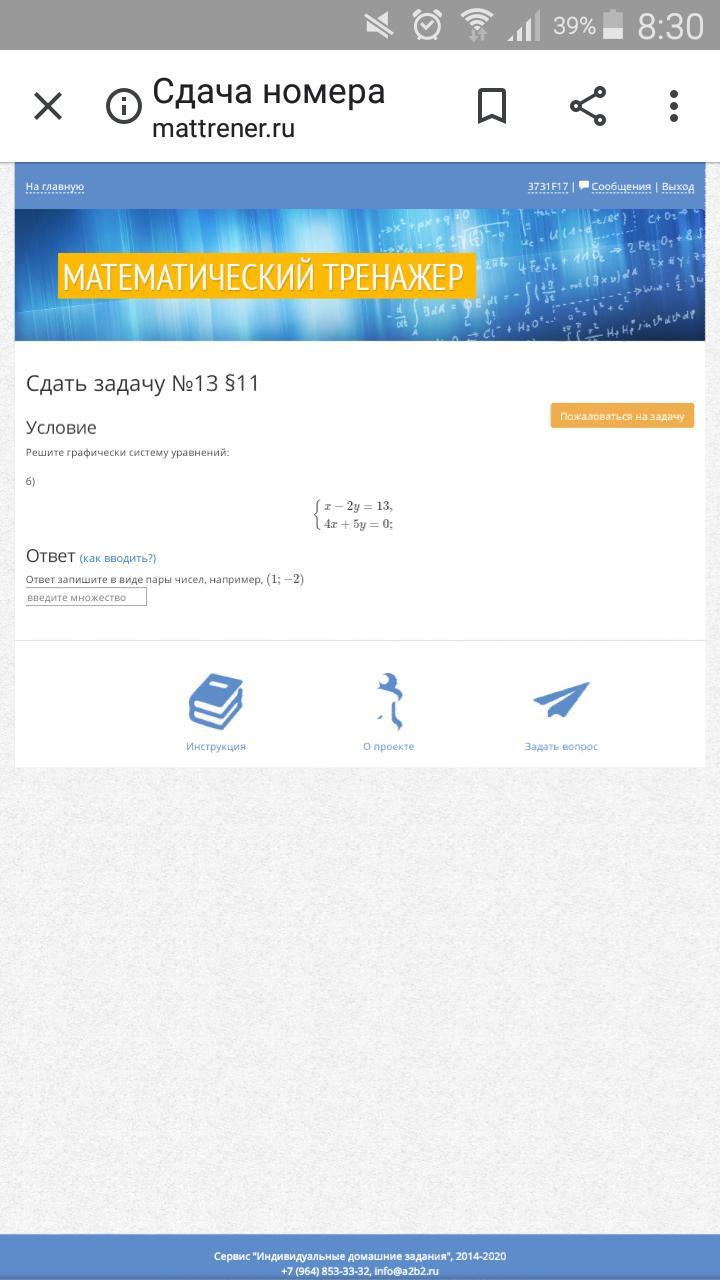Open the как вводить? help link
The height and width of the screenshot is (1280, 720).
(118, 558)
